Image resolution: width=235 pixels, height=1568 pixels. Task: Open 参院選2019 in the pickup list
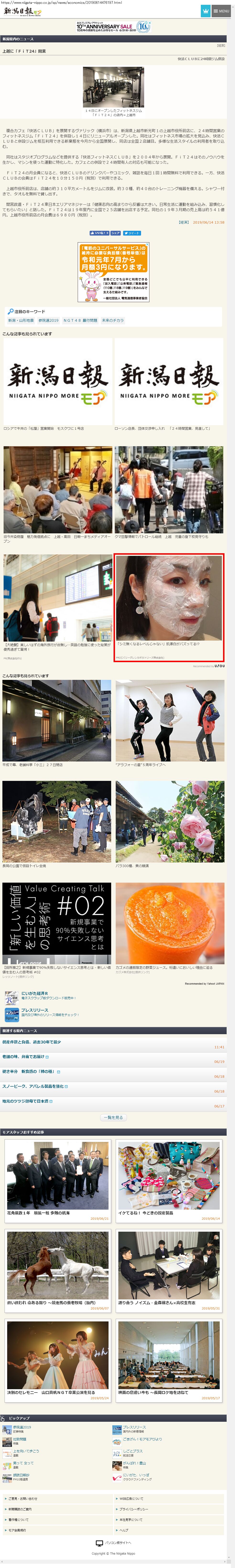click(x=22, y=1427)
